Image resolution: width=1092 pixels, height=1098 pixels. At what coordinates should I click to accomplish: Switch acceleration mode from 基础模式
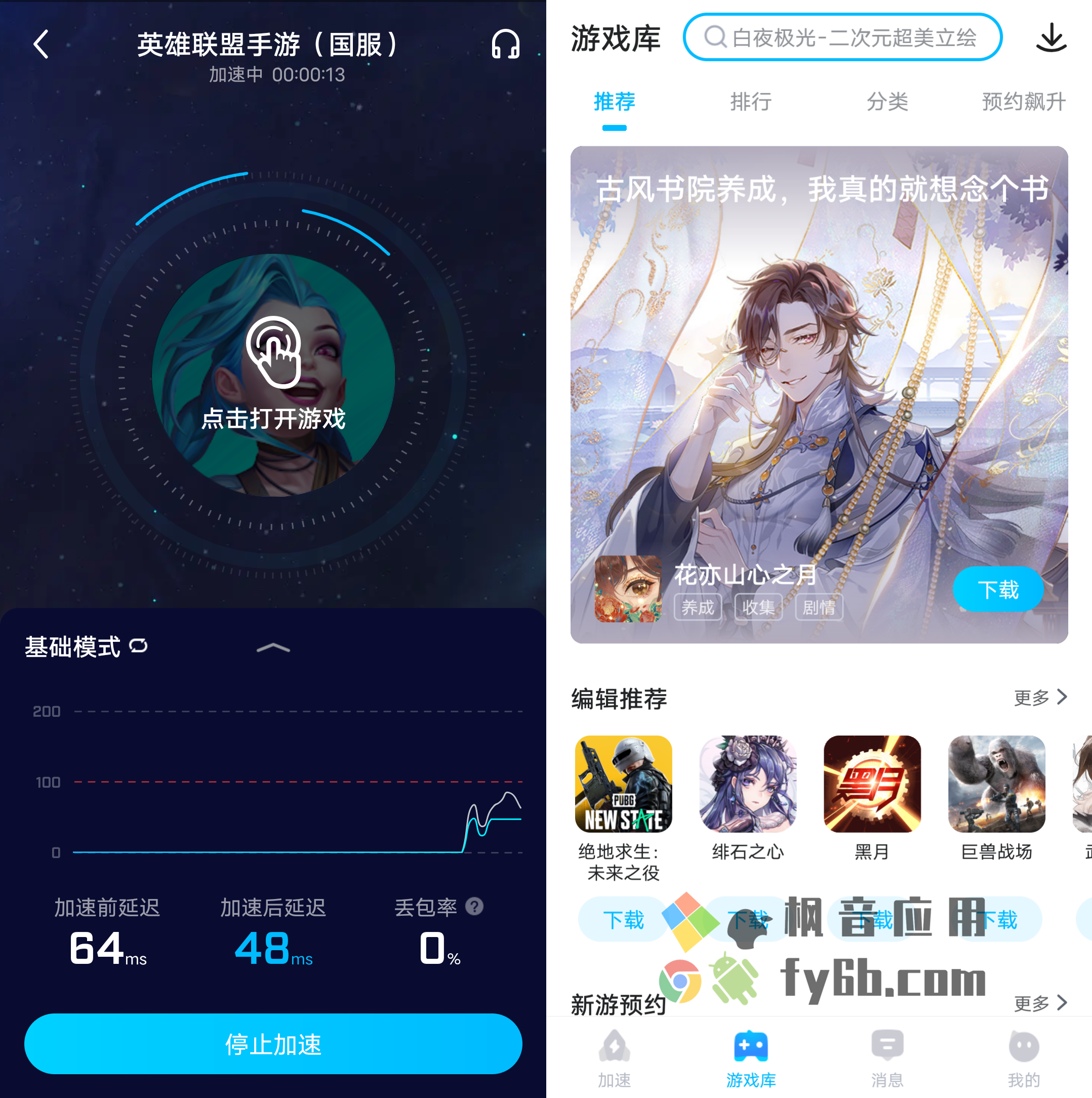point(138,646)
